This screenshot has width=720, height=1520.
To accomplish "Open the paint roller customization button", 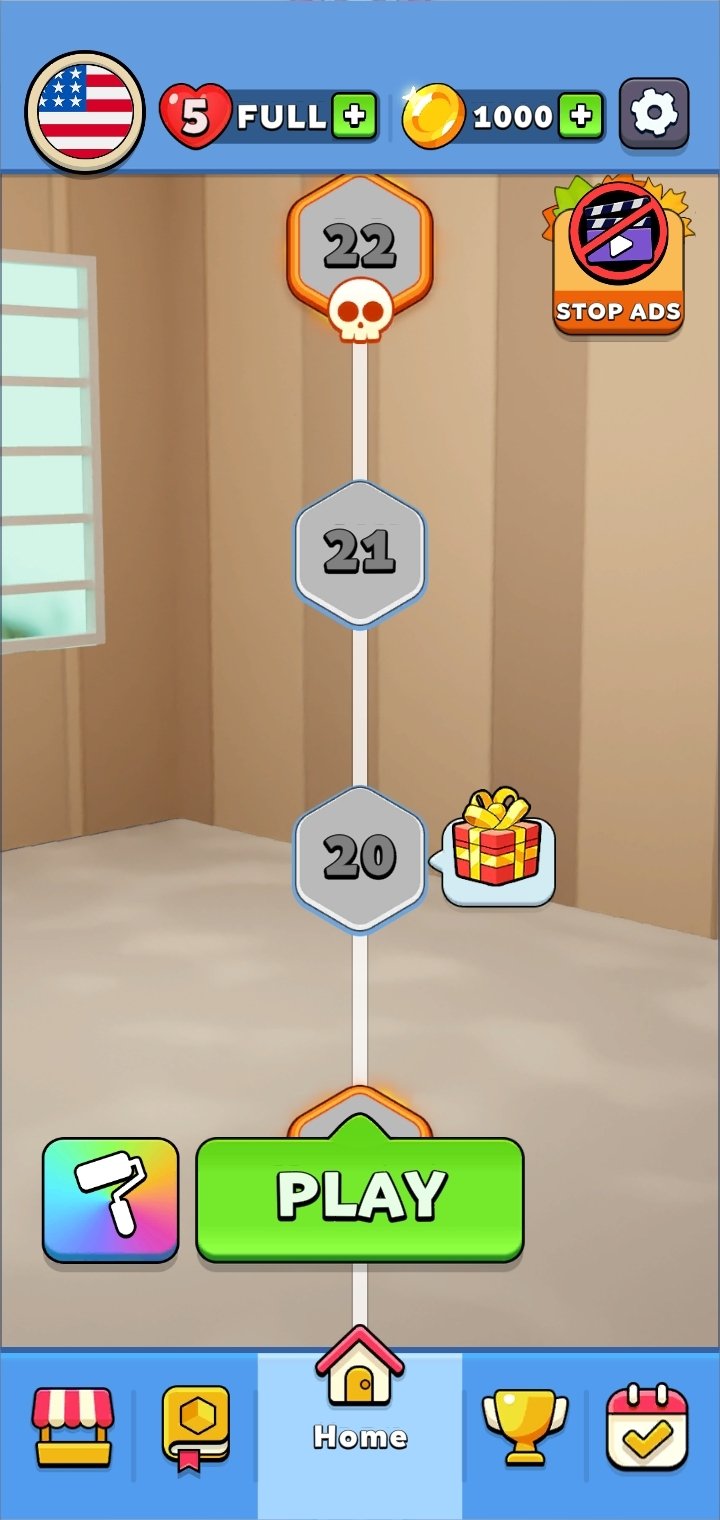I will click(x=110, y=1199).
